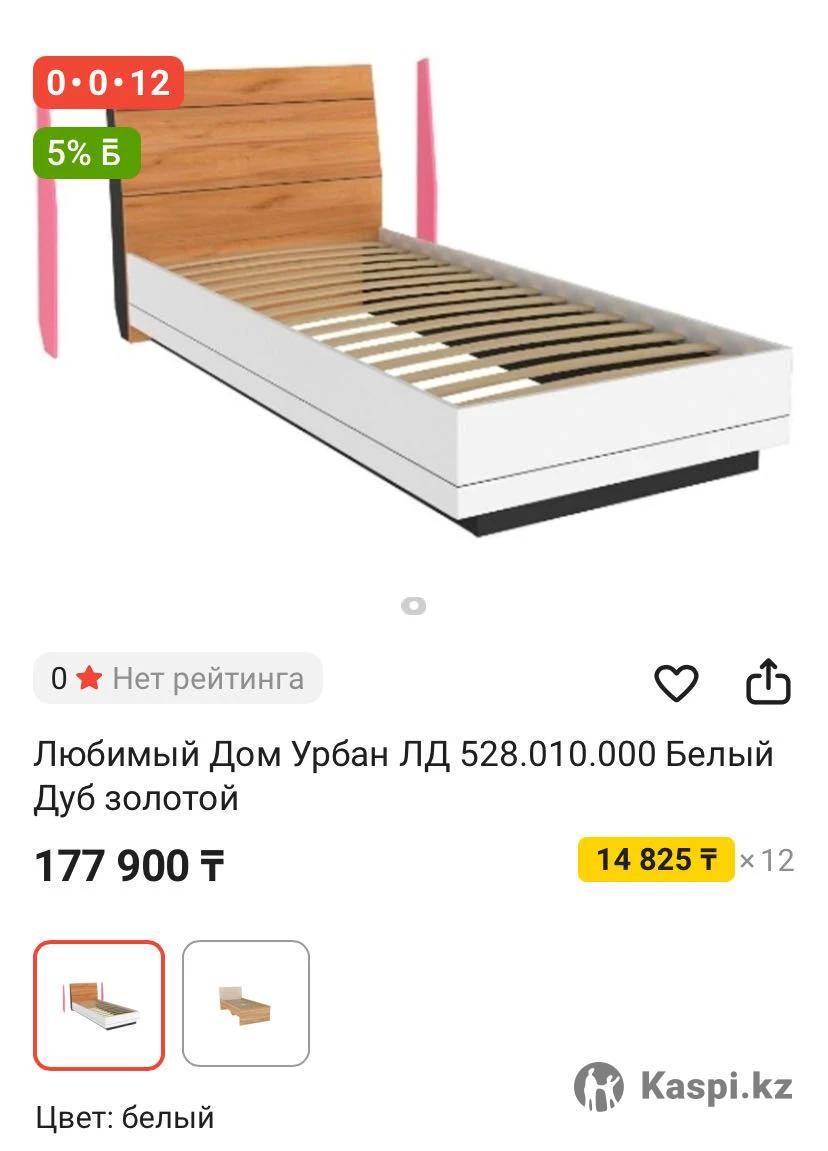Select the white color variant thumbnail
Viewport: 828px width, 1151px height.
click(99, 1004)
